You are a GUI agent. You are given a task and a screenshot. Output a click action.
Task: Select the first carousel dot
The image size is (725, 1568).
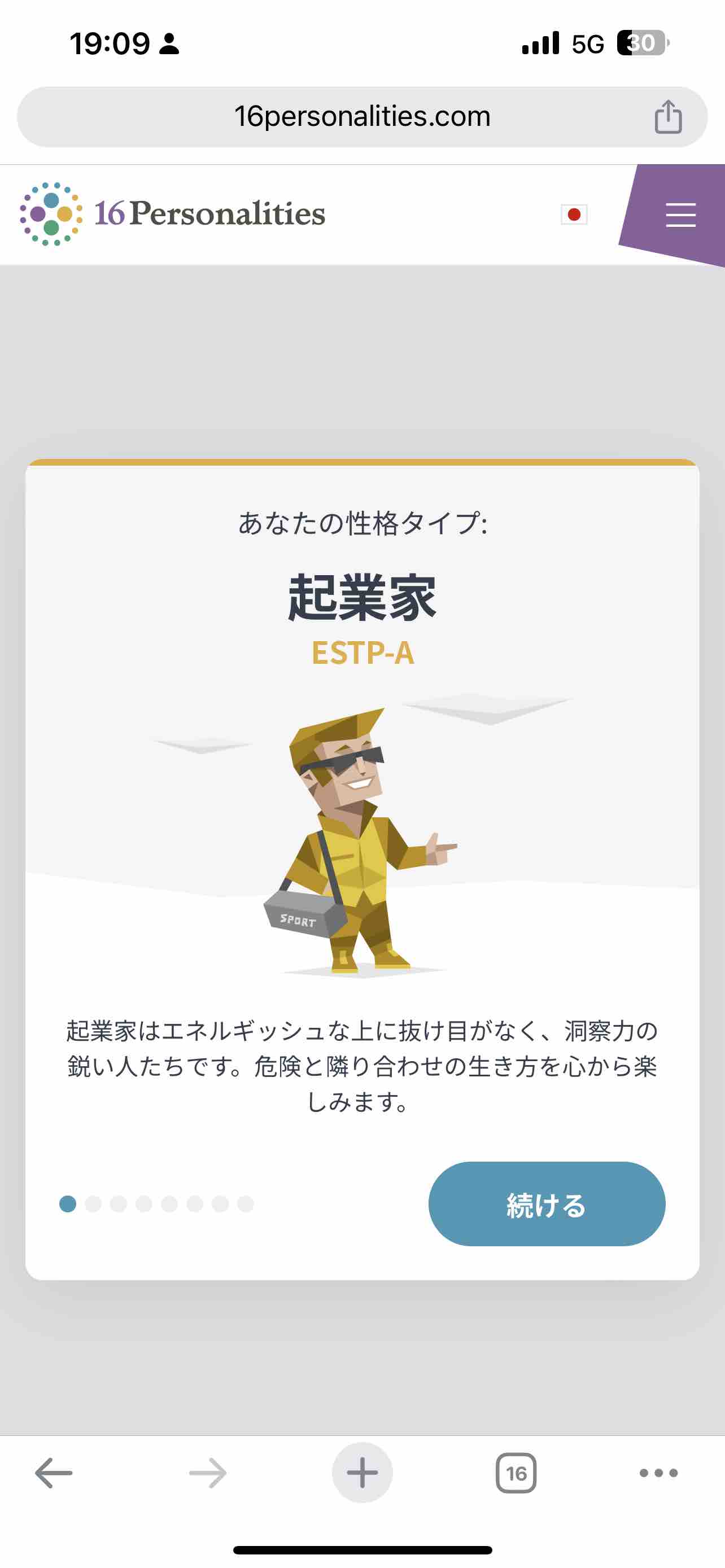click(67, 1203)
